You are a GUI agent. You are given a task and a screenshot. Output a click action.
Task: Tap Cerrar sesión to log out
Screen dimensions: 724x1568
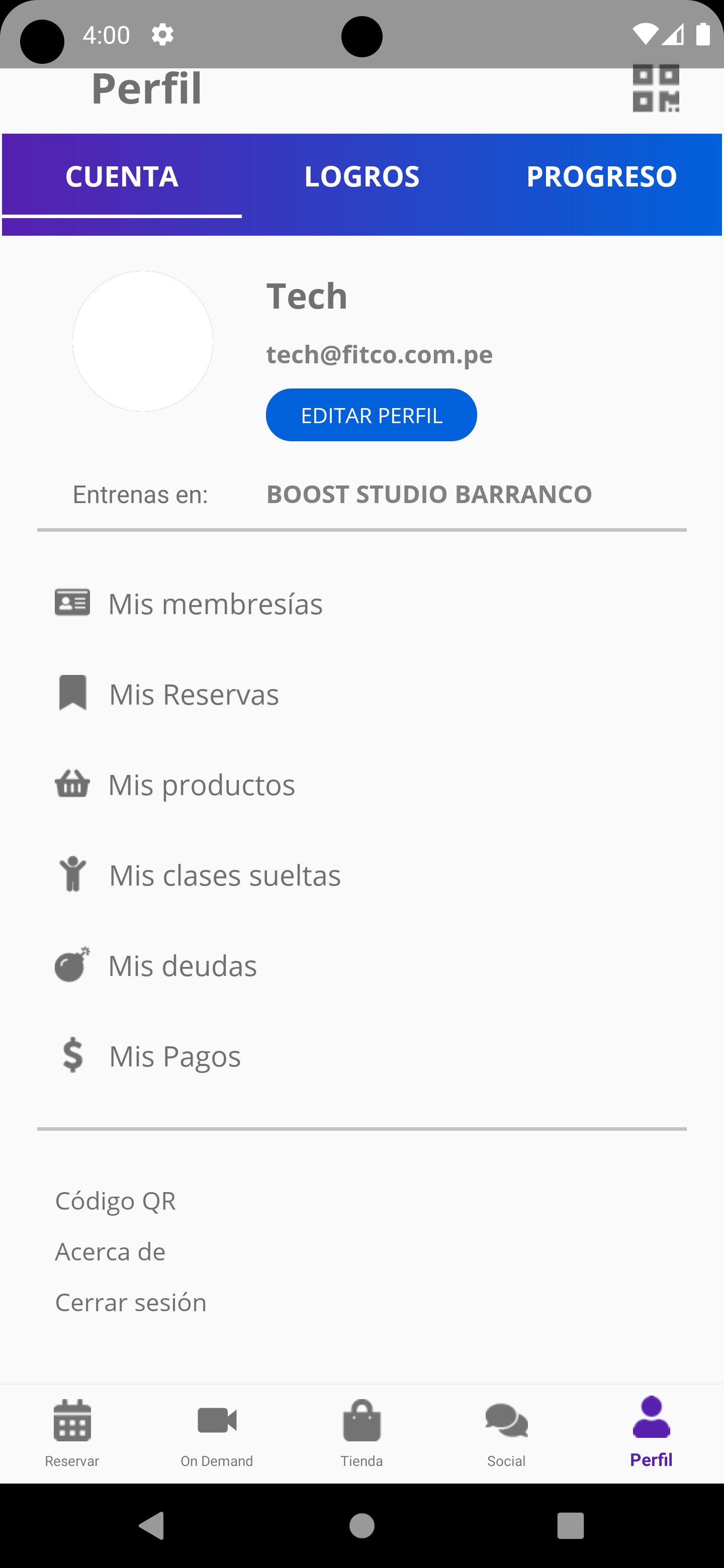tap(131, 1302)
